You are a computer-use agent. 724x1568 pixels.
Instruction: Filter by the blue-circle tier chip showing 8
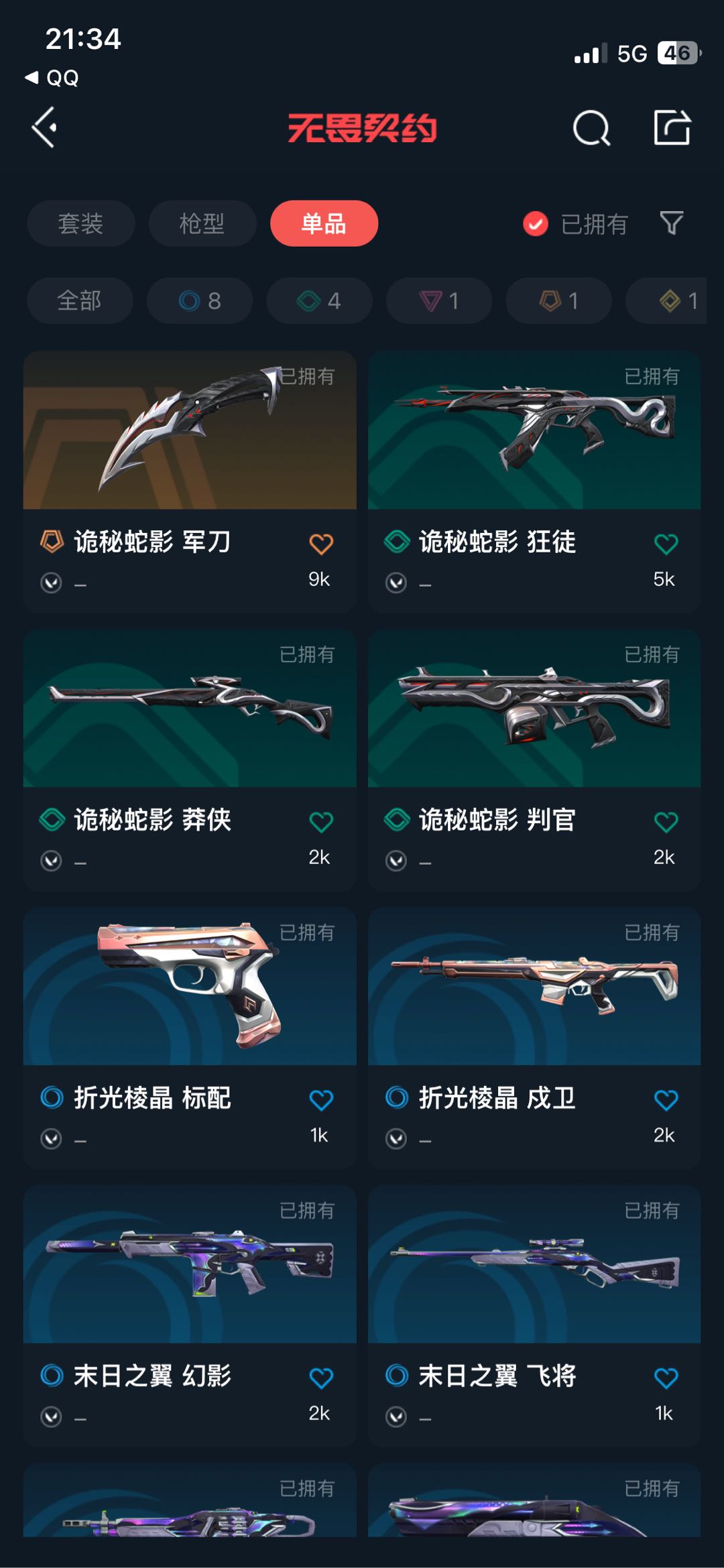click(x=200, y=300)
